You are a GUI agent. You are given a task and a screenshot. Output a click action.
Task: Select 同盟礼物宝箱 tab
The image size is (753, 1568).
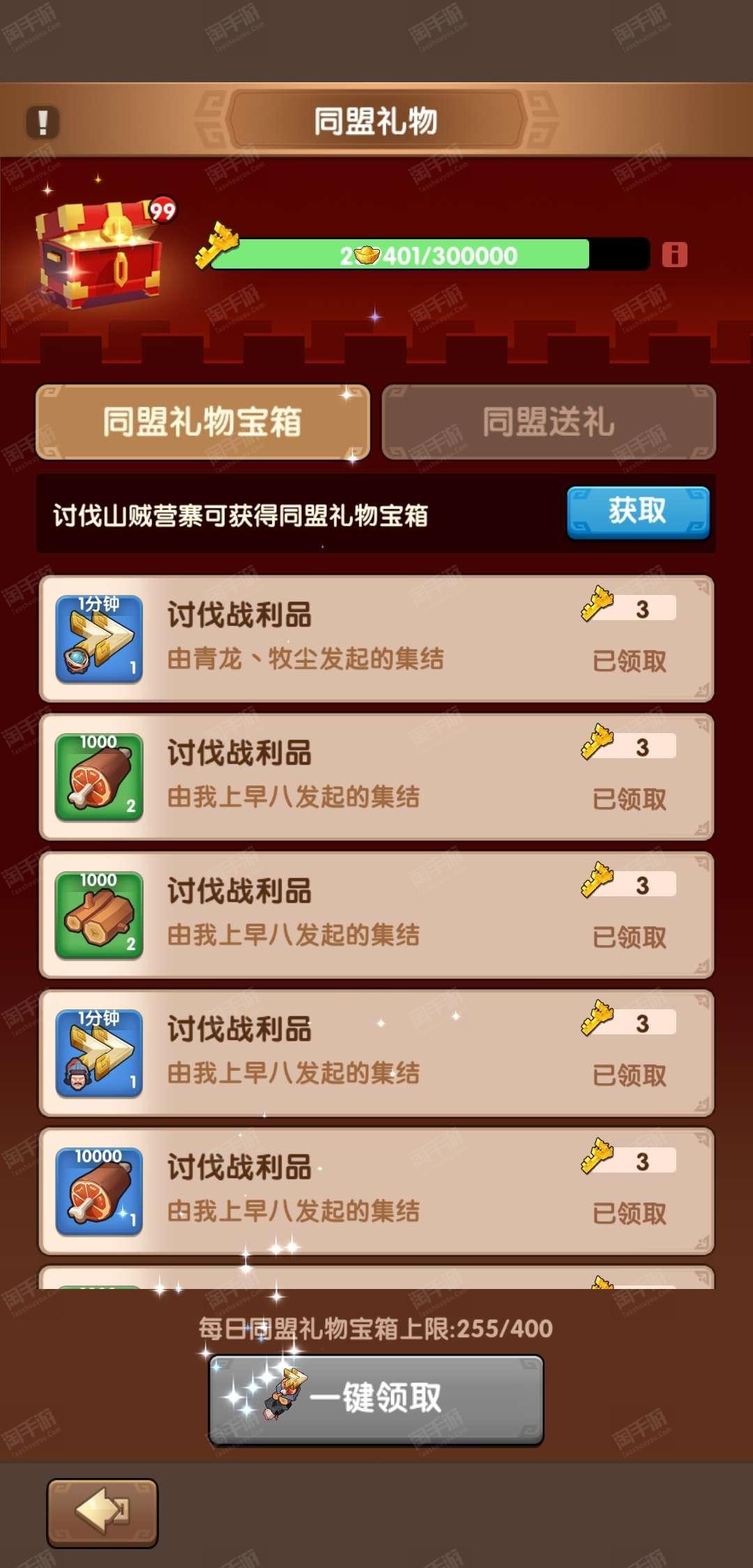[x=202, y=422]
